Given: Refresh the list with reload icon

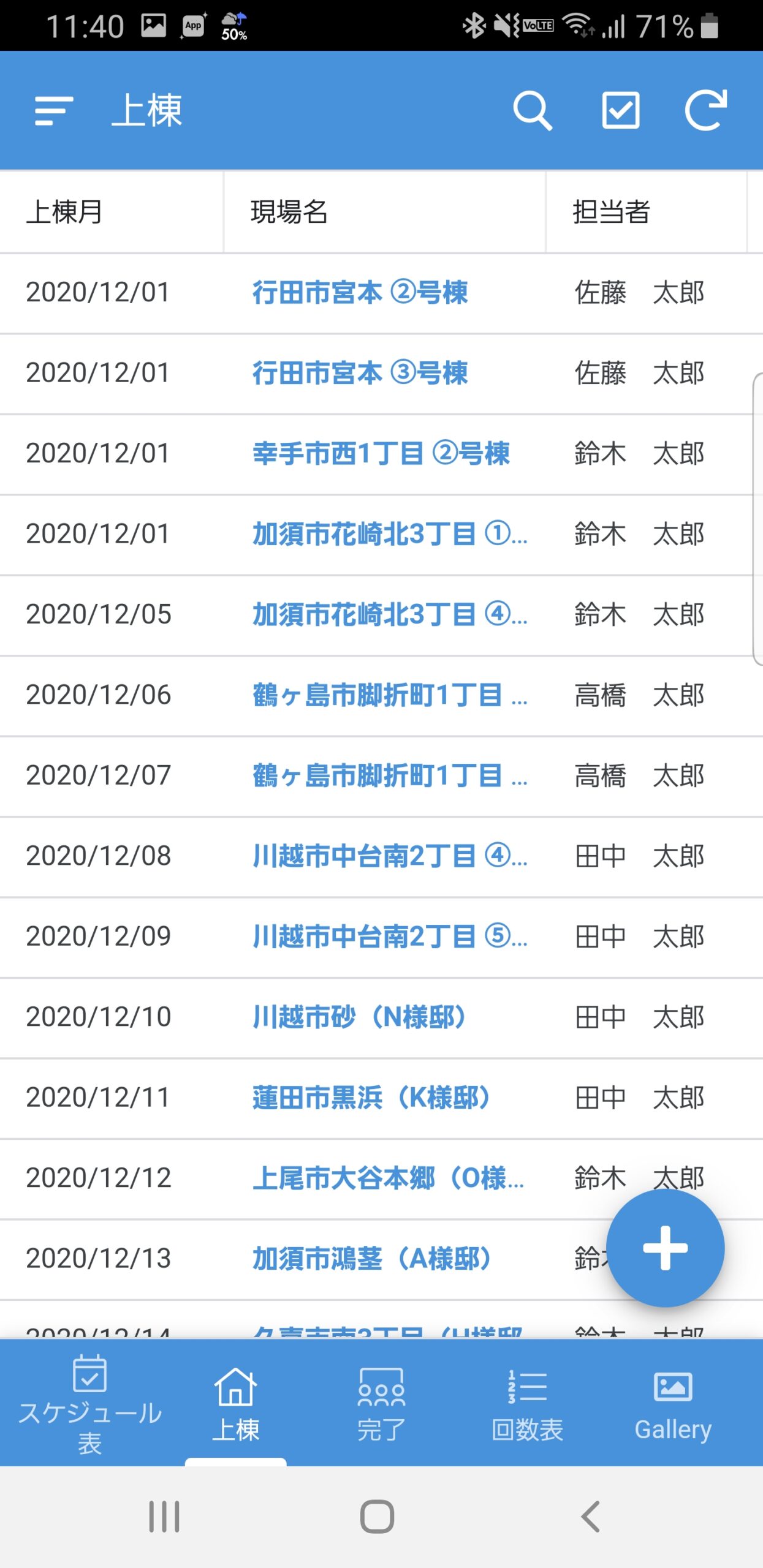Looking at the screenshot, I should pos(705,110).
